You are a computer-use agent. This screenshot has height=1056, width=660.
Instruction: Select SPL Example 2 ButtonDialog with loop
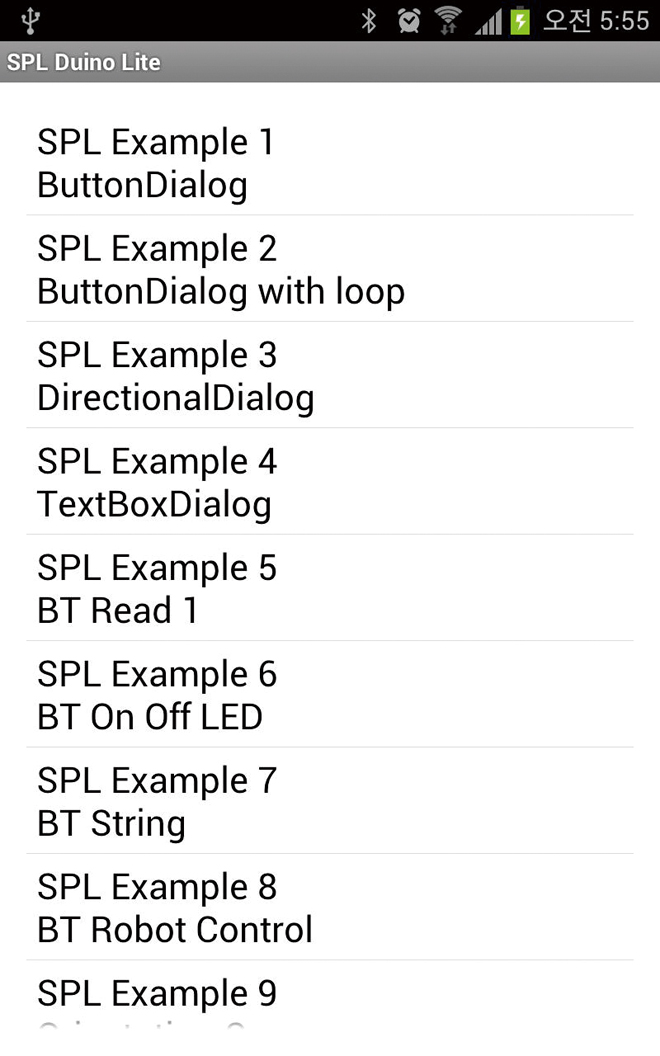tap(330, 269)
